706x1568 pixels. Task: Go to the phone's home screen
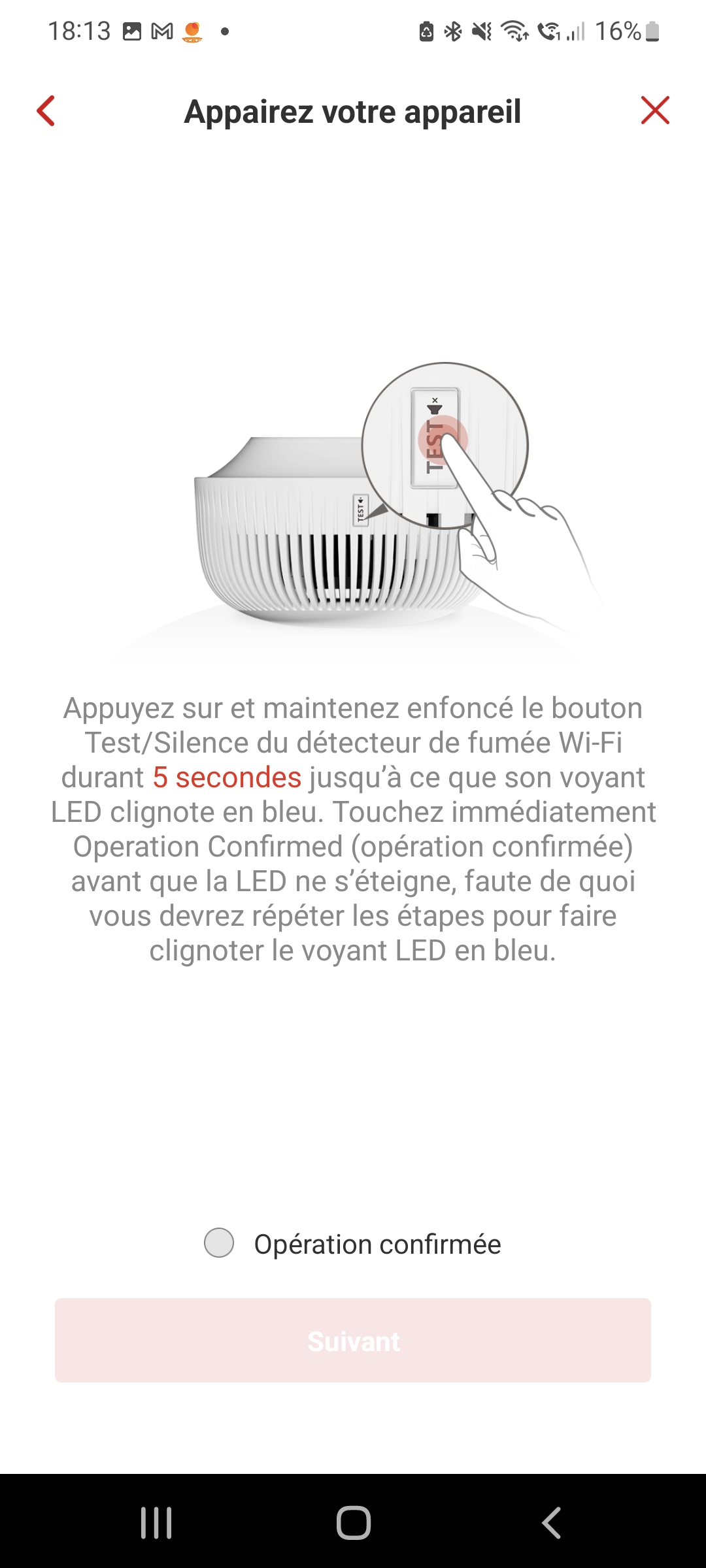coord(353,1523)
